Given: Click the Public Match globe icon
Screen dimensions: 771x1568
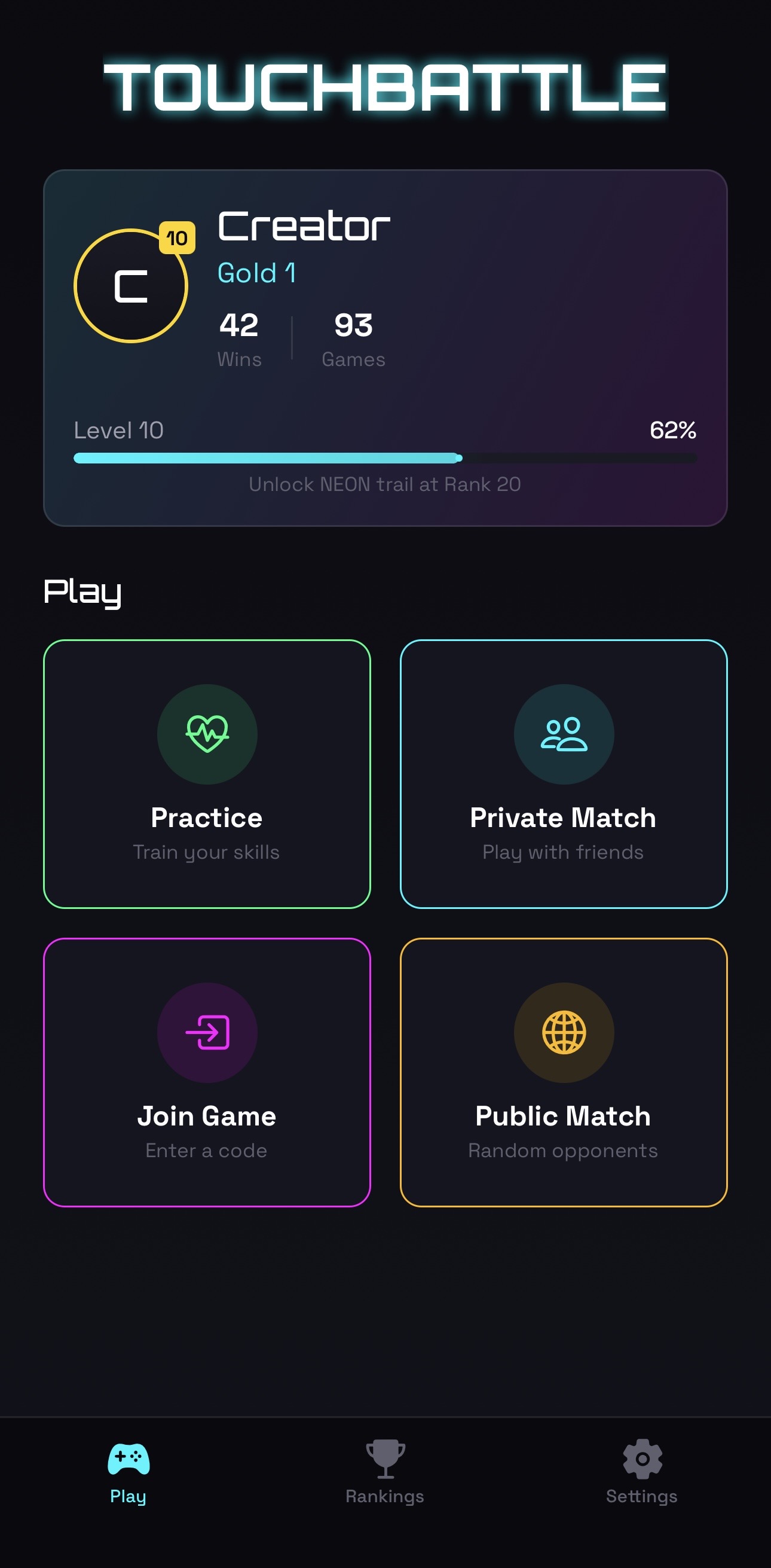Looking at the screenshot, I should pos(563,1032).
